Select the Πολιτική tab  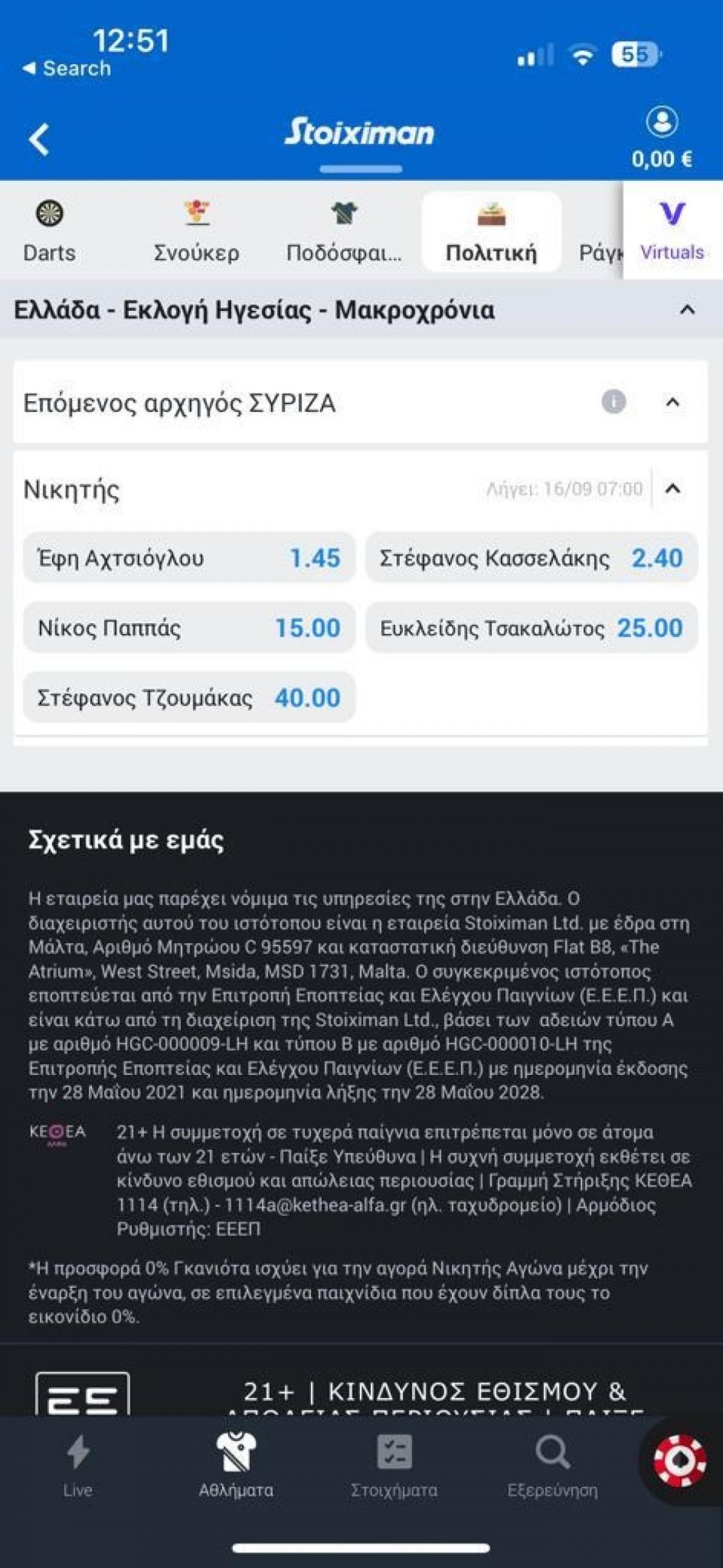tap(491, 231)
